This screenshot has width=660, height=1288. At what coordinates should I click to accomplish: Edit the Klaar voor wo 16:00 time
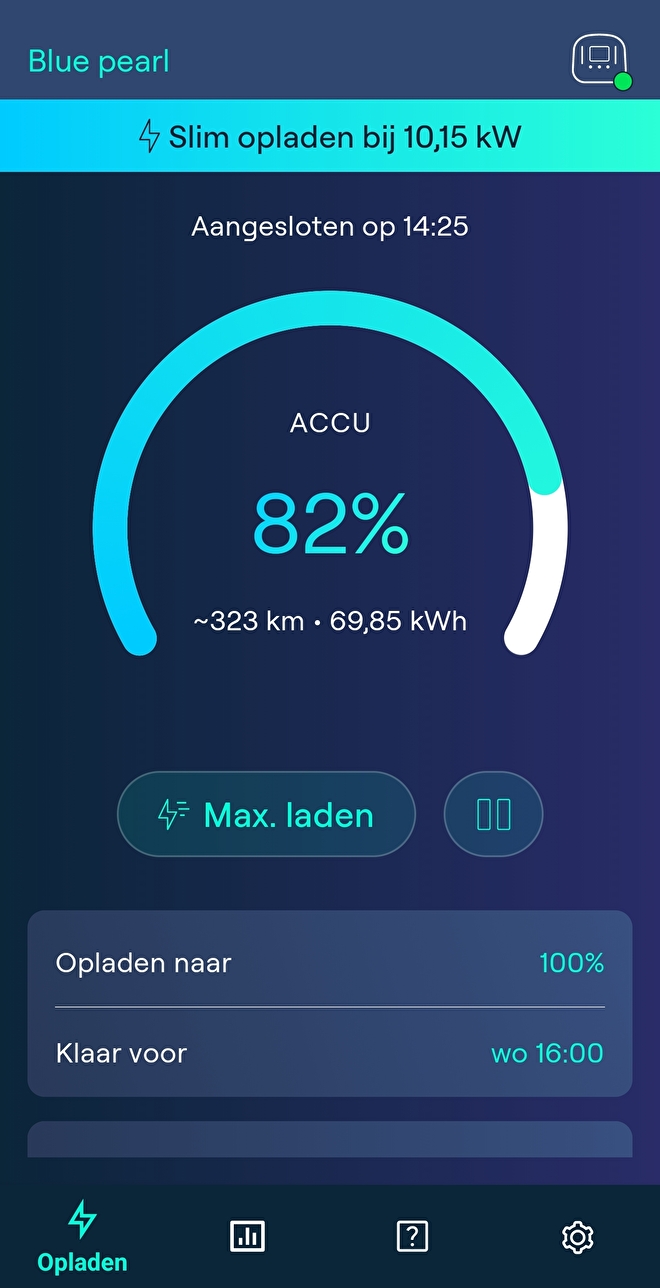pos(330,1052)
